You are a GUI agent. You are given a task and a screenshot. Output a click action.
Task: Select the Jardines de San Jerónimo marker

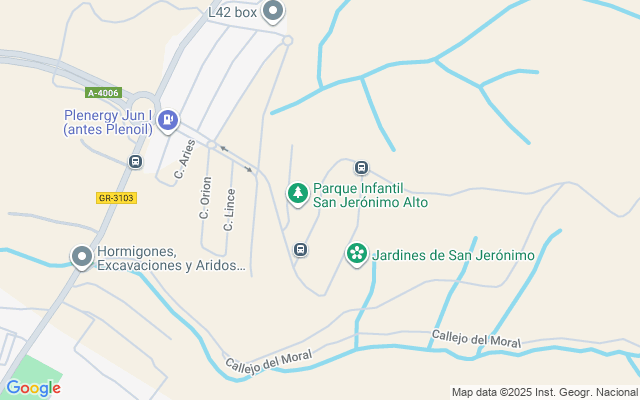tap(356, 254)
